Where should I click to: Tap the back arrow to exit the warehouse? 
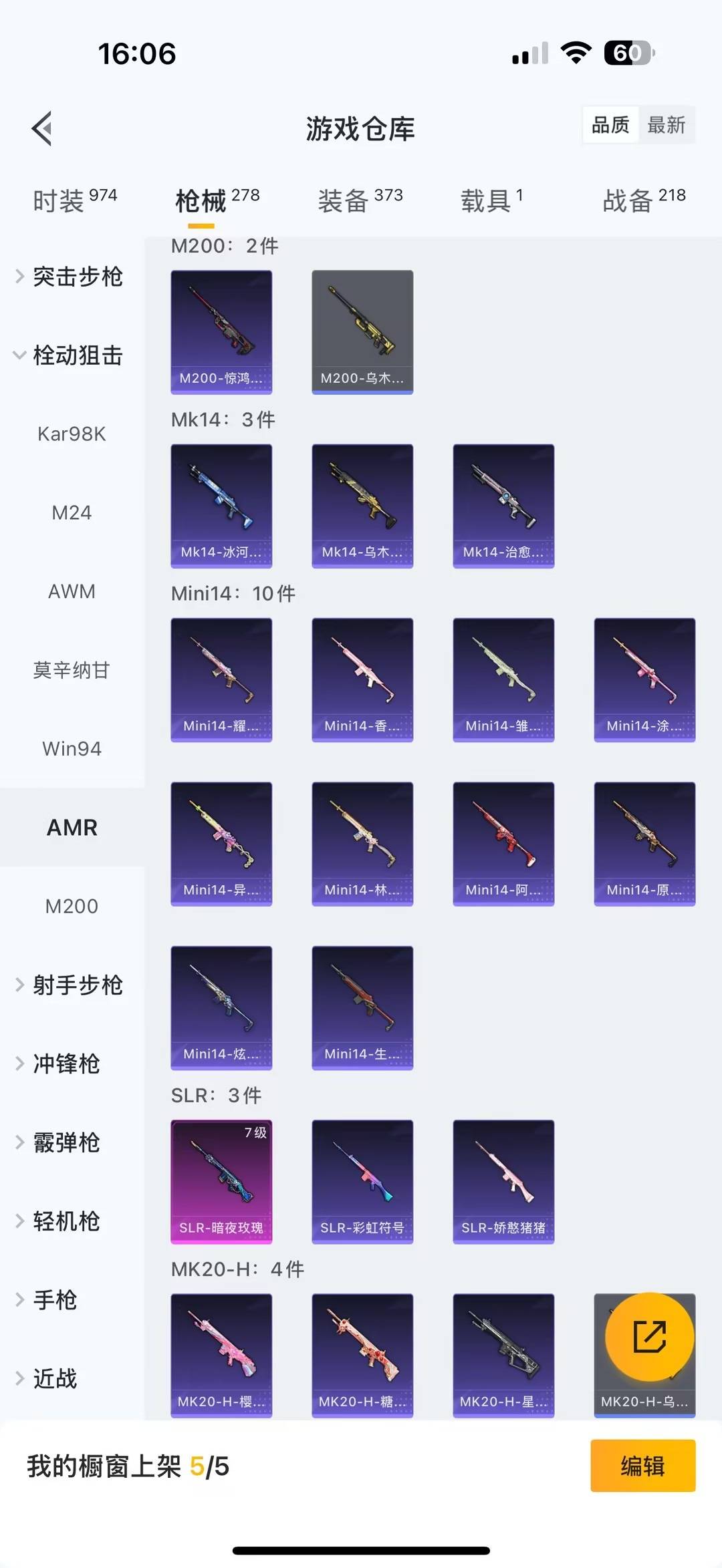(42, 128)
